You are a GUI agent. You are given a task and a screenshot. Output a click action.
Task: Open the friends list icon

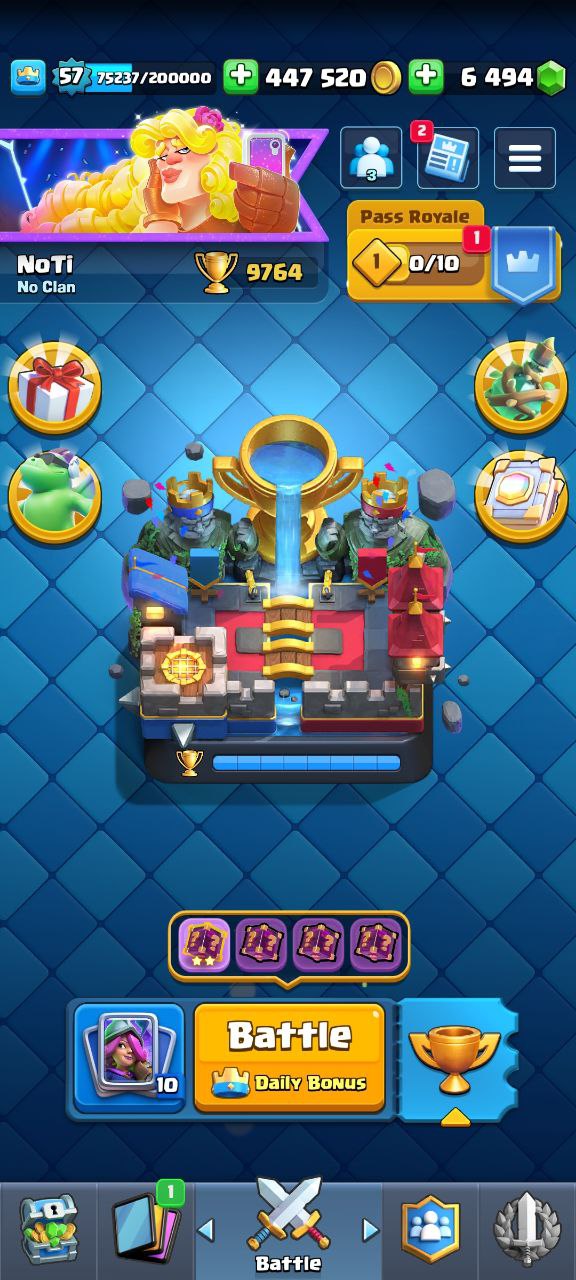(371, 158)
